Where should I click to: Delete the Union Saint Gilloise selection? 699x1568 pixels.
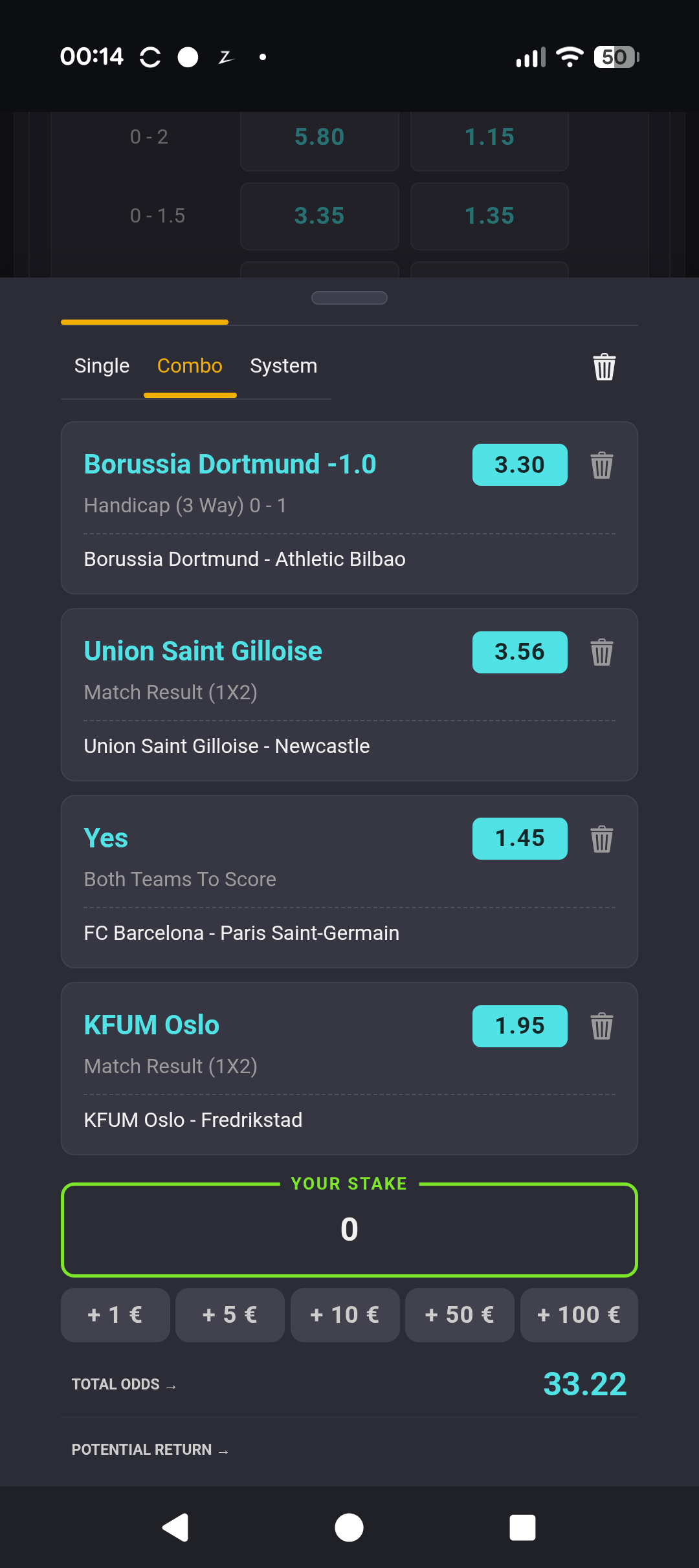click(x=601, y=652)
